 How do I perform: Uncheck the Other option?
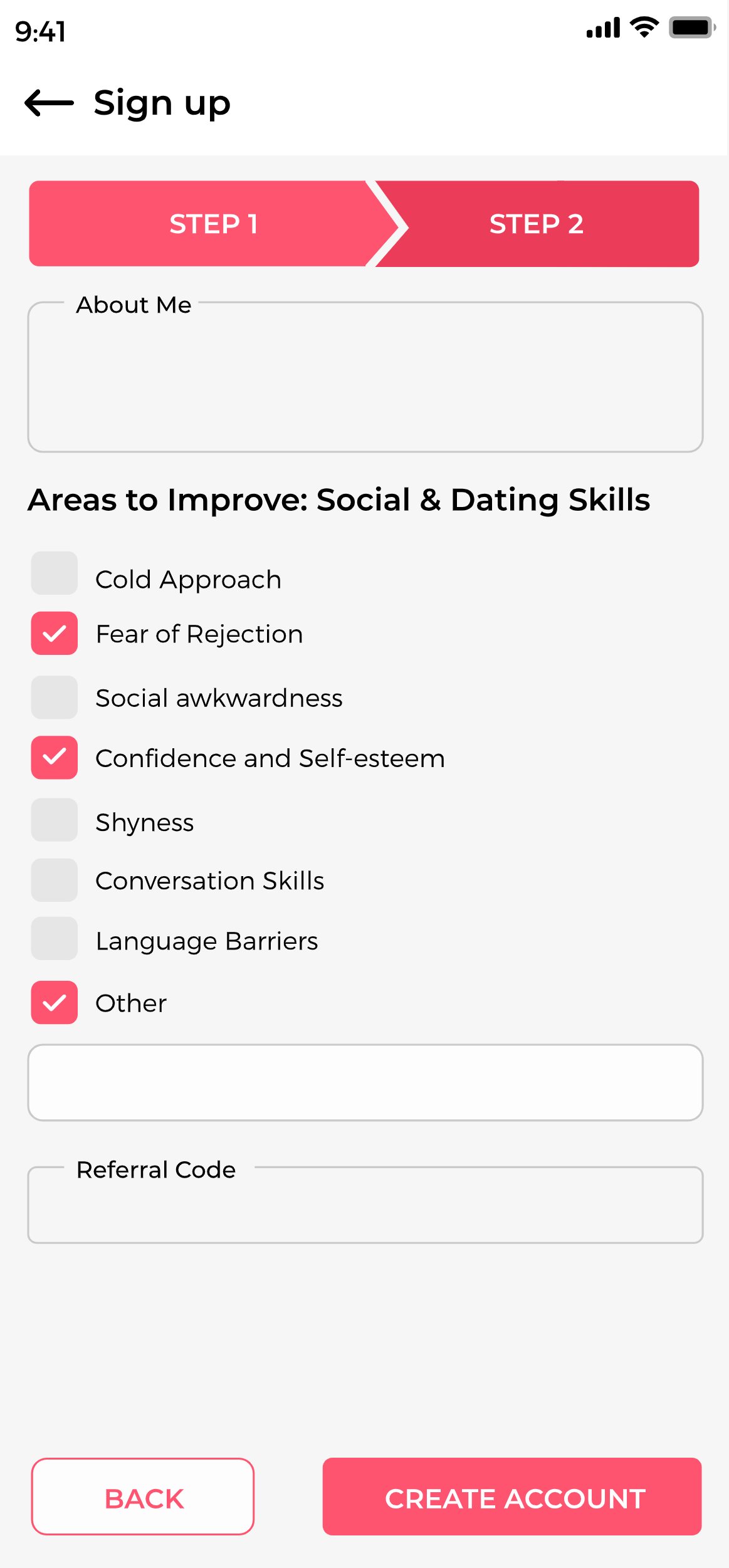[x=55, y=1003]
